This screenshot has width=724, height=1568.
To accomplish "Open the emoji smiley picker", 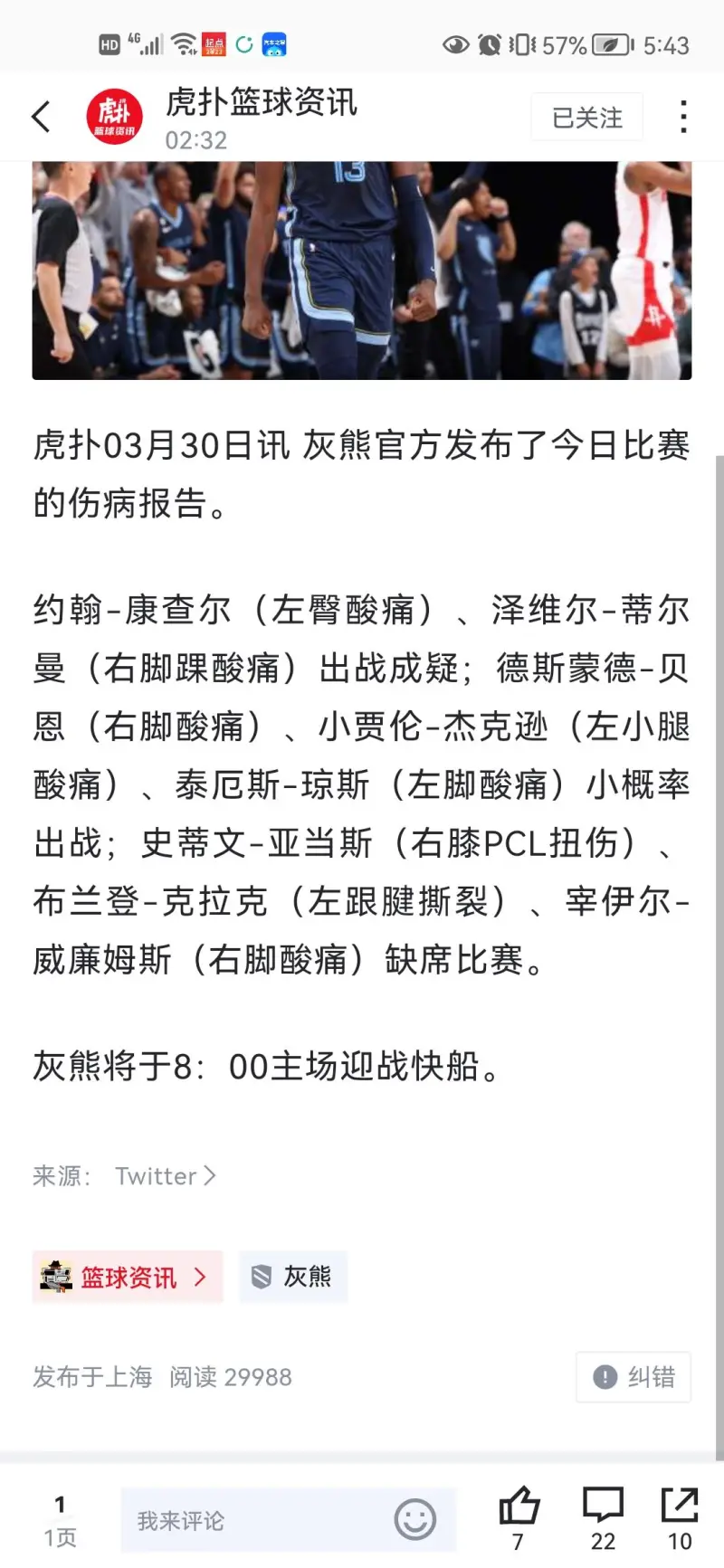I will coord(415,1520).
